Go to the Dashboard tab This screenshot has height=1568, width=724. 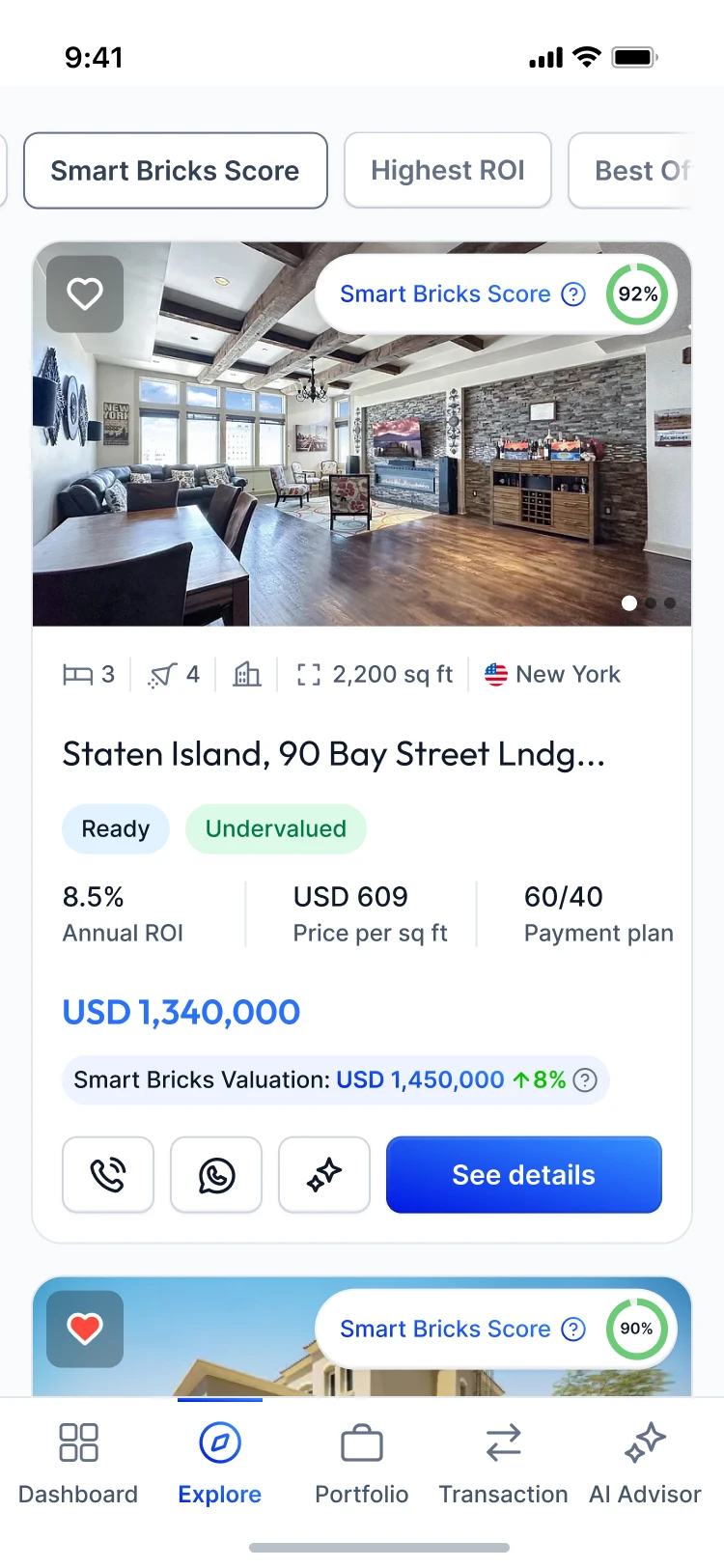pos(78,1464)
